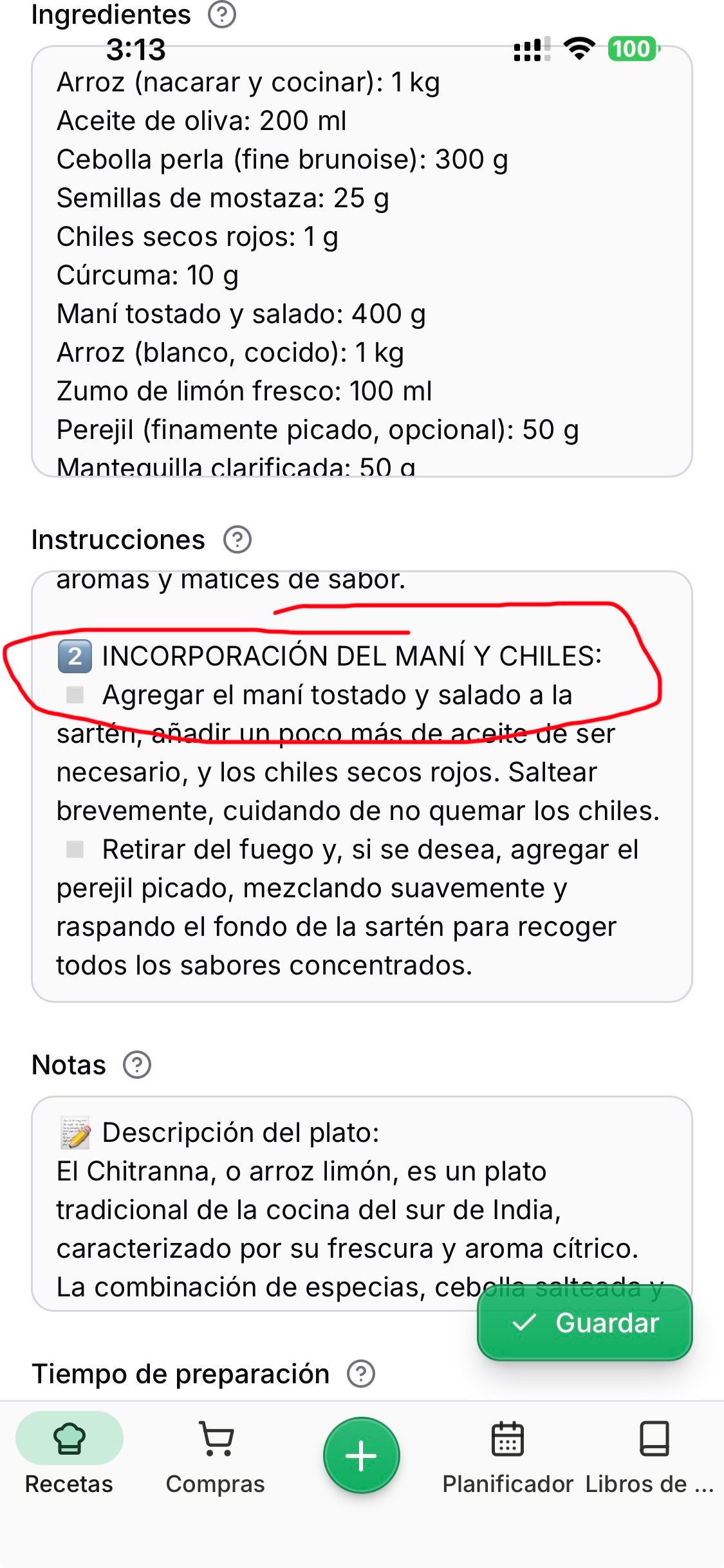Tap the green plus add button
Image resolution: width=724 pixels, height=1568 pixels.
pyautogui.click(x=362, y=1455)
